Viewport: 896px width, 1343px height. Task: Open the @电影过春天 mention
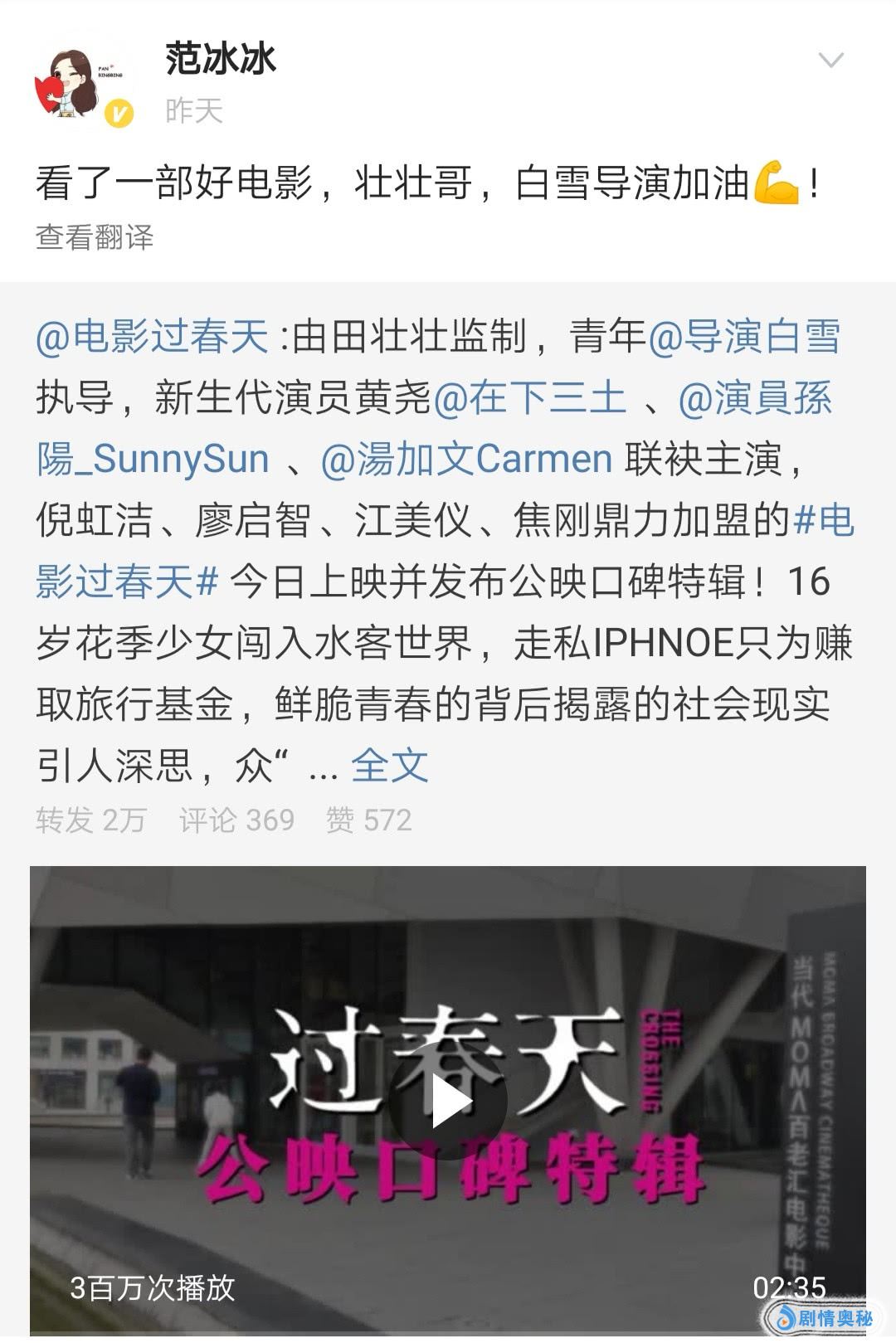(153, 338)
